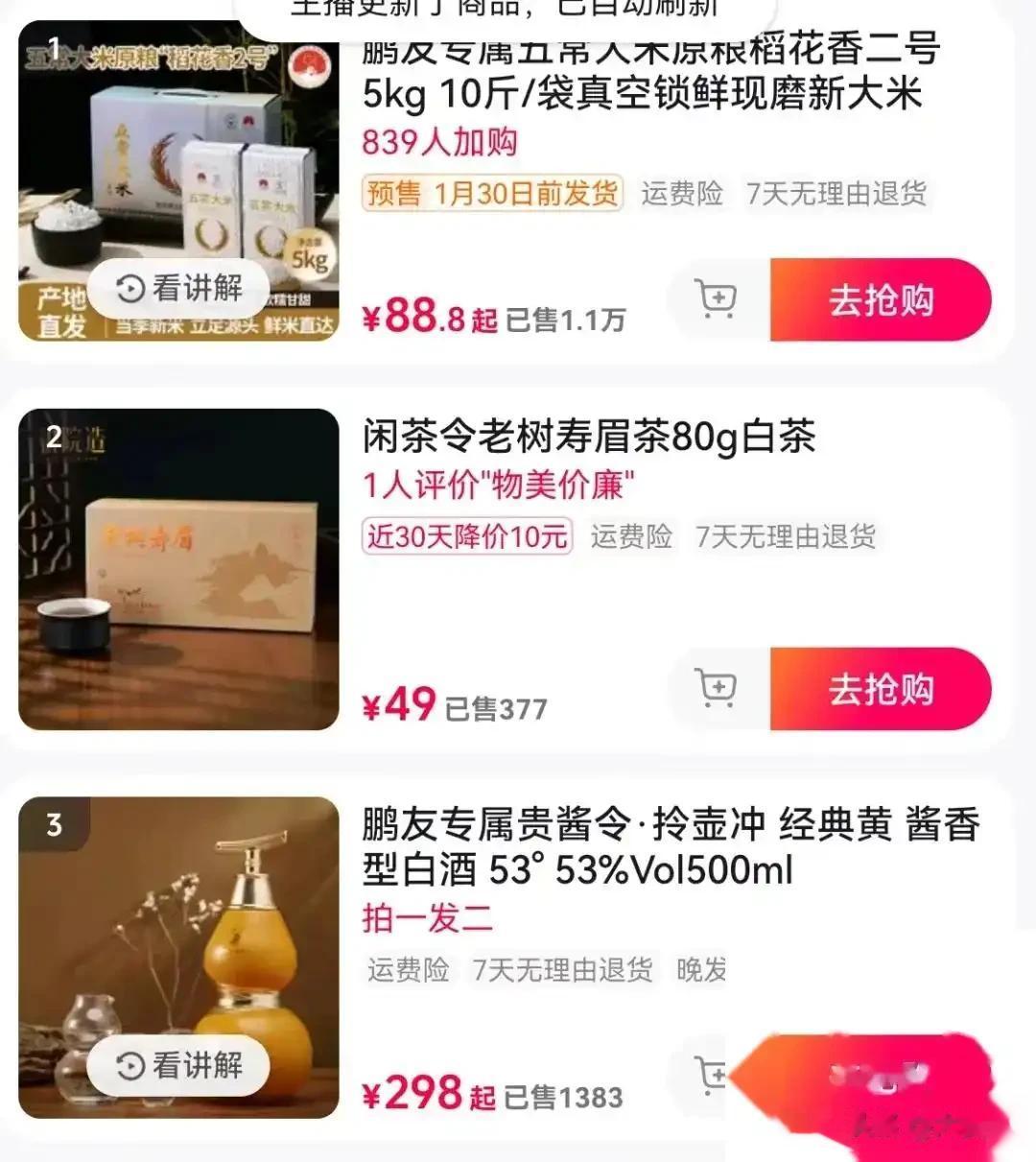The height and width of the screenshot is (1162, 1036).
Task: Add the 寿眉茶 white tea to cart
Action: point(718,689)
